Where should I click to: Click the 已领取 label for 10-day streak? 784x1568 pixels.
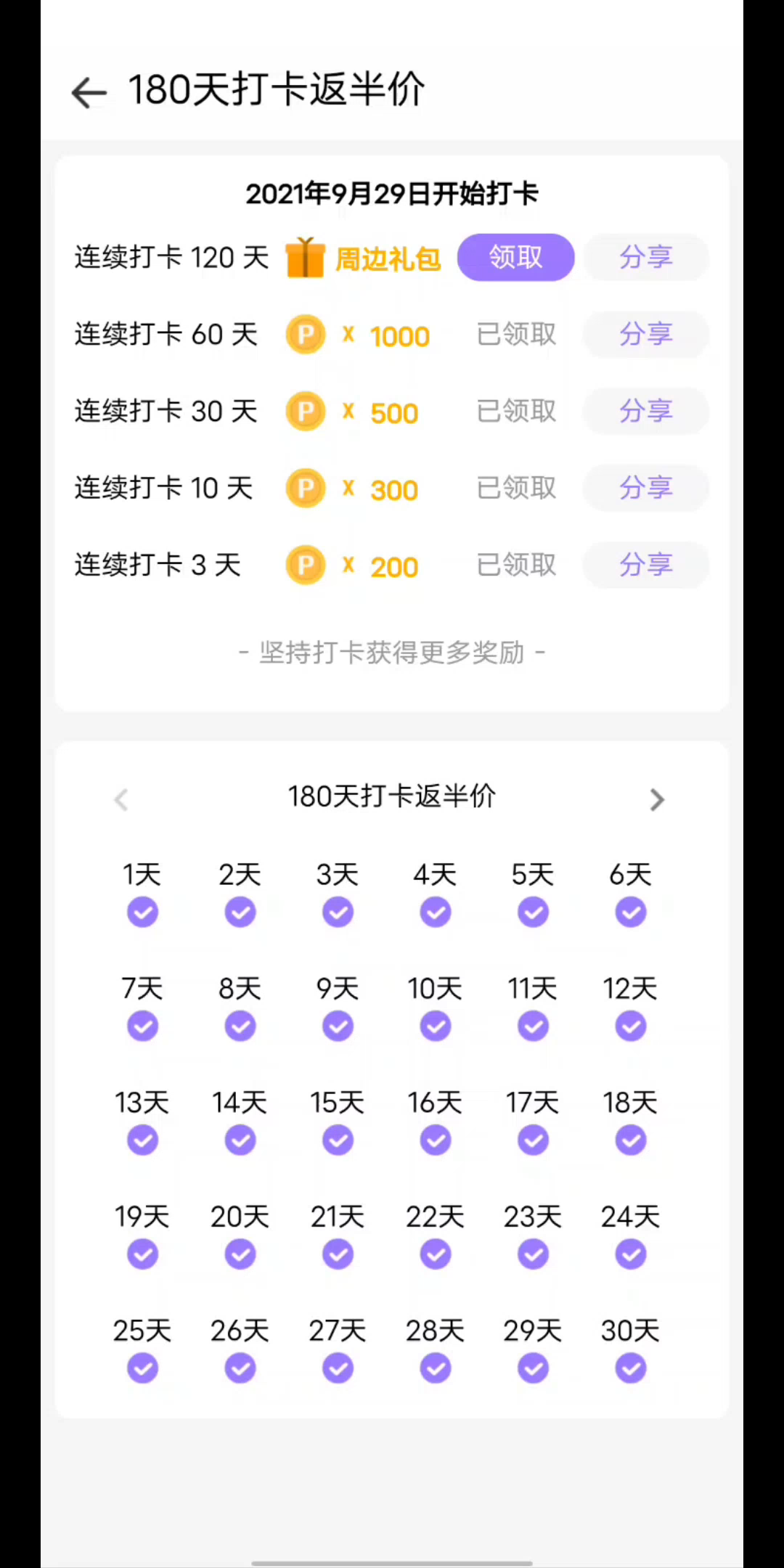pyautogui.click(x=515, y=489)
